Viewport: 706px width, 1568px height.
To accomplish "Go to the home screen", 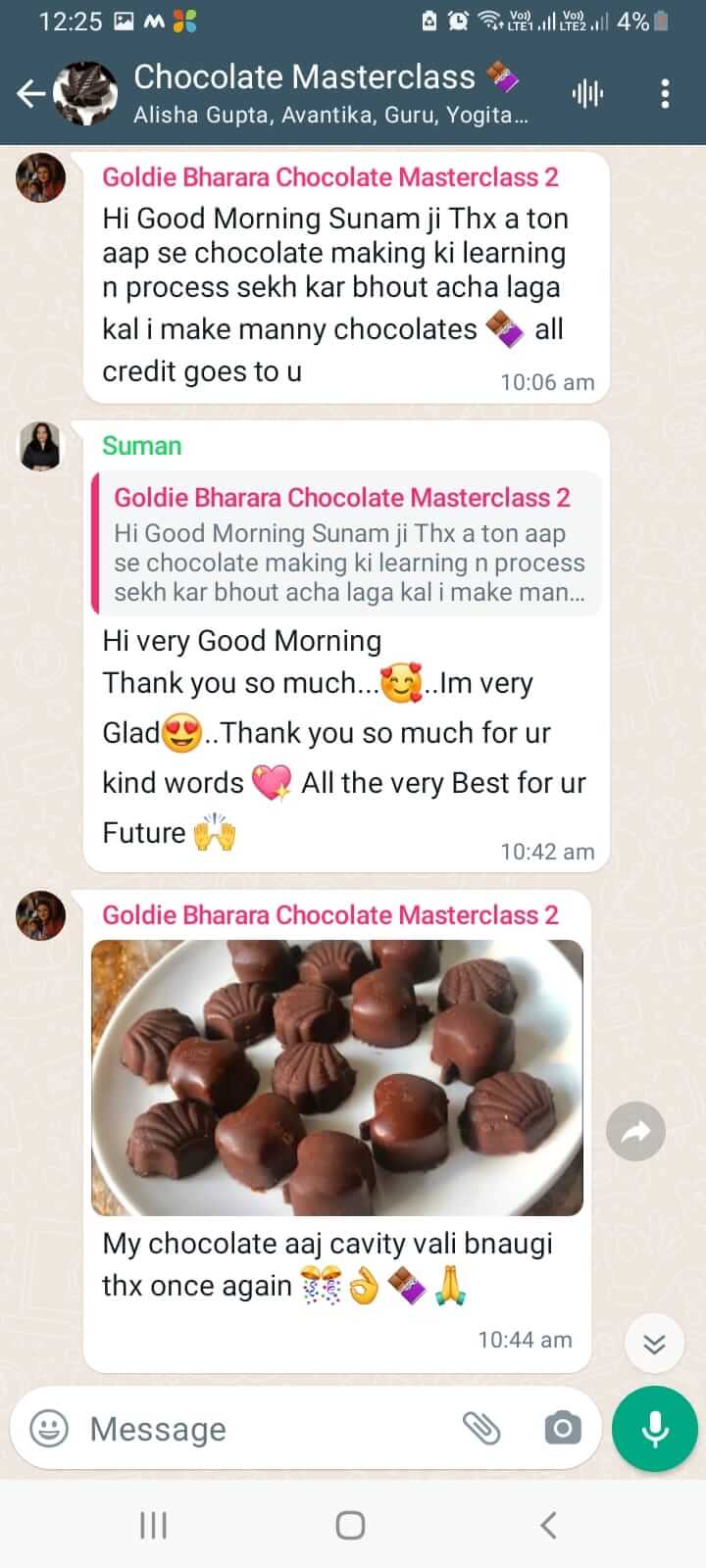I will pos(350,1525).
